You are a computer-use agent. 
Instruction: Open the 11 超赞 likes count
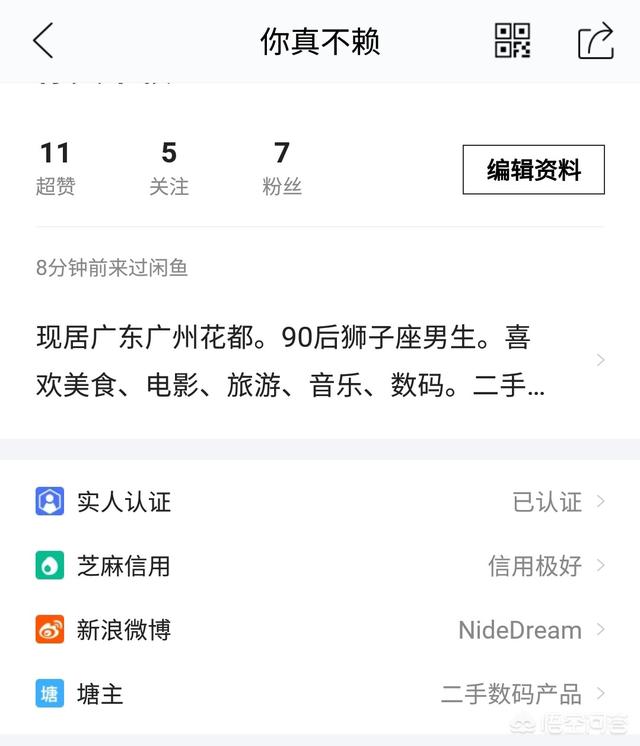coord(55,167)
